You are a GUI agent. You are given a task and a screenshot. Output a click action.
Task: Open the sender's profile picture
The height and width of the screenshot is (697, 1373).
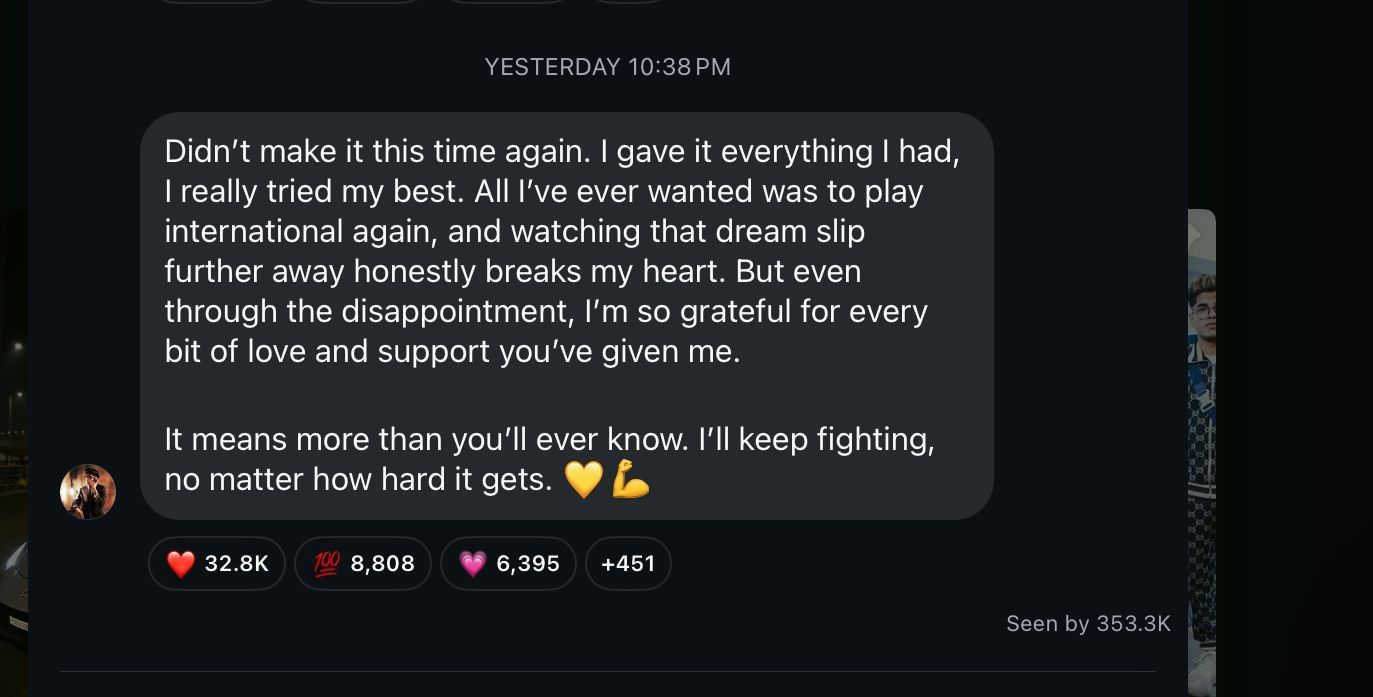click(x=88, y=492)
